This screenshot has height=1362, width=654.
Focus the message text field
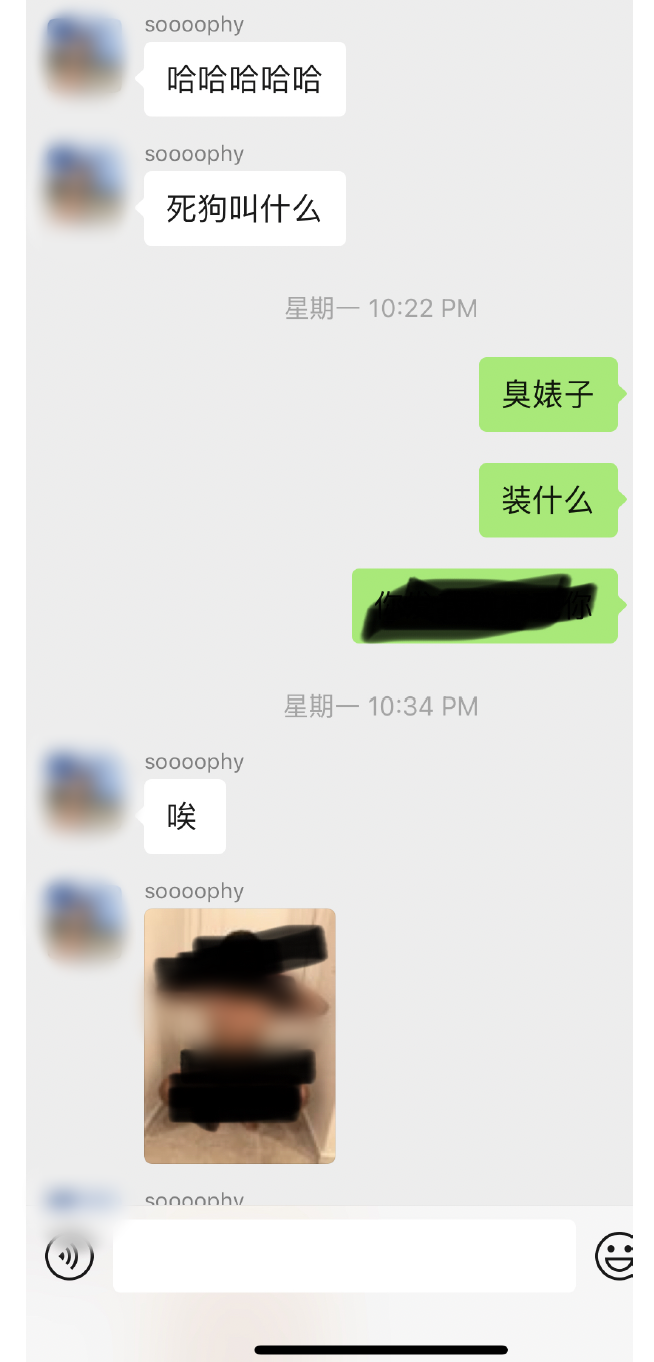click(x=344, y=1256)
